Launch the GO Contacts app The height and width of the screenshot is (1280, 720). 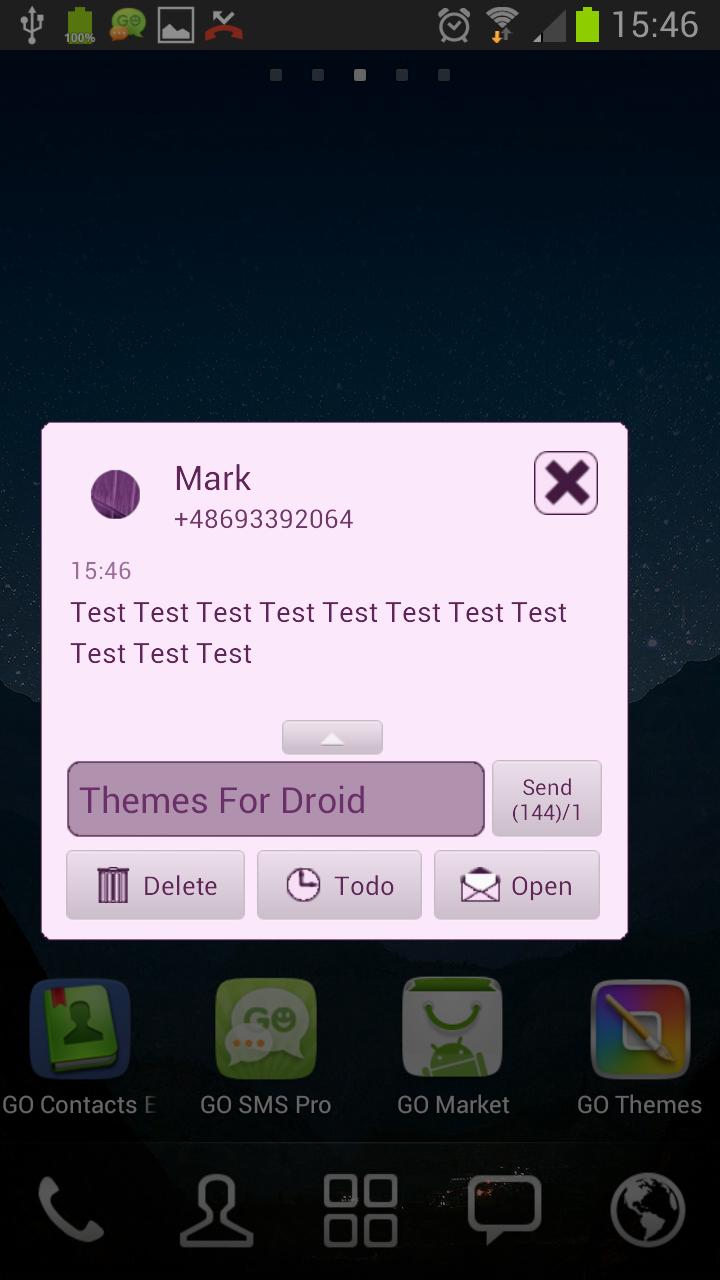click(80, 1030)
